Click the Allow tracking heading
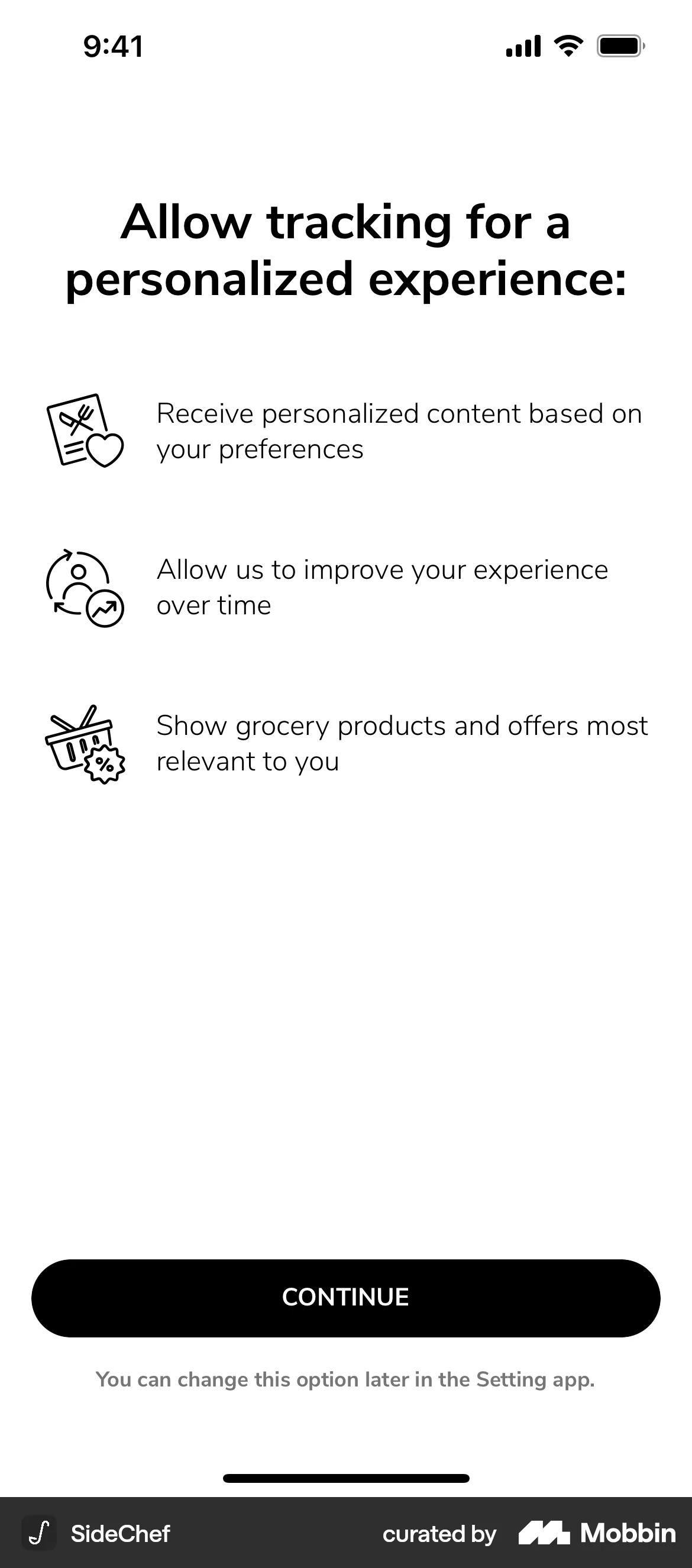Screen dimensions: 692x1568 tap(346, 251)
